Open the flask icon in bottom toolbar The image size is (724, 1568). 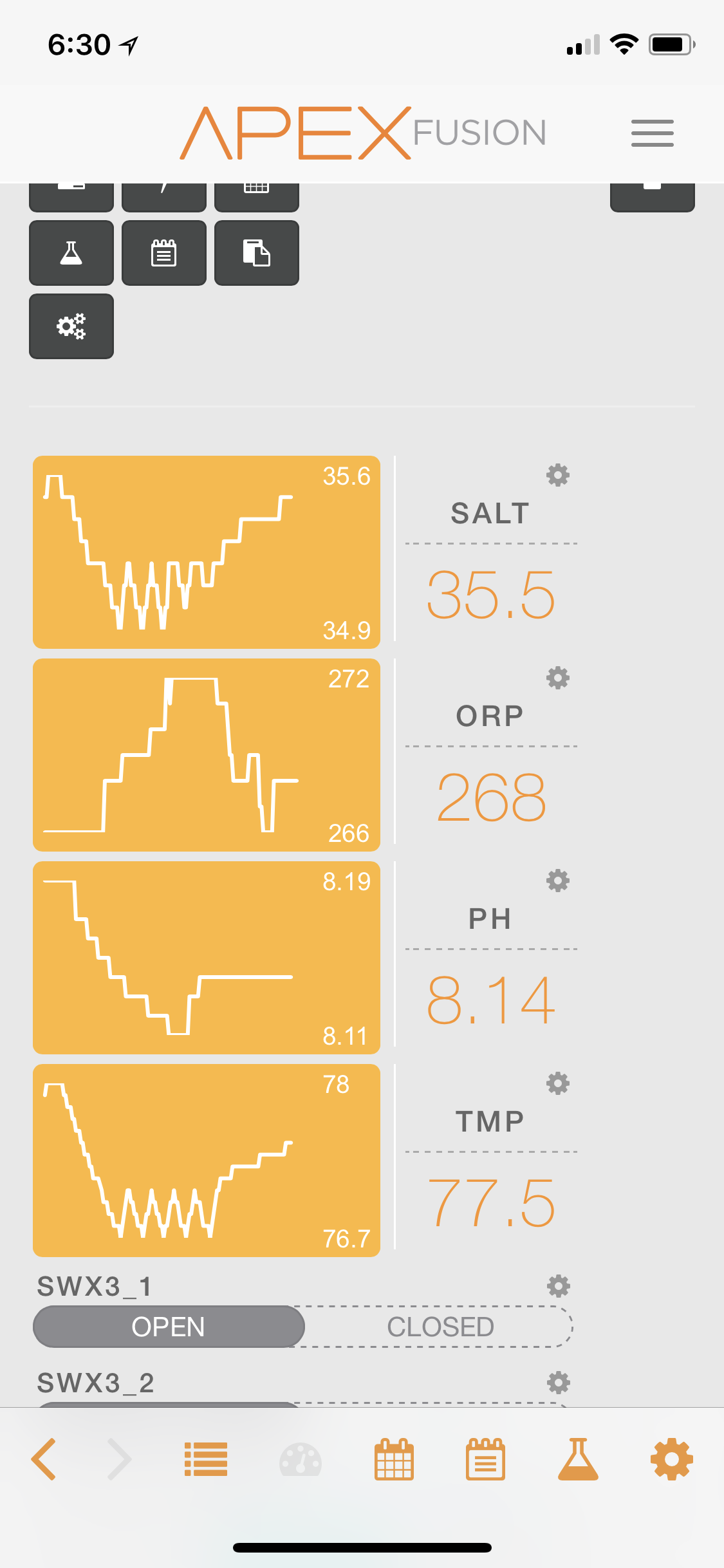click(x=578, y=1459)
